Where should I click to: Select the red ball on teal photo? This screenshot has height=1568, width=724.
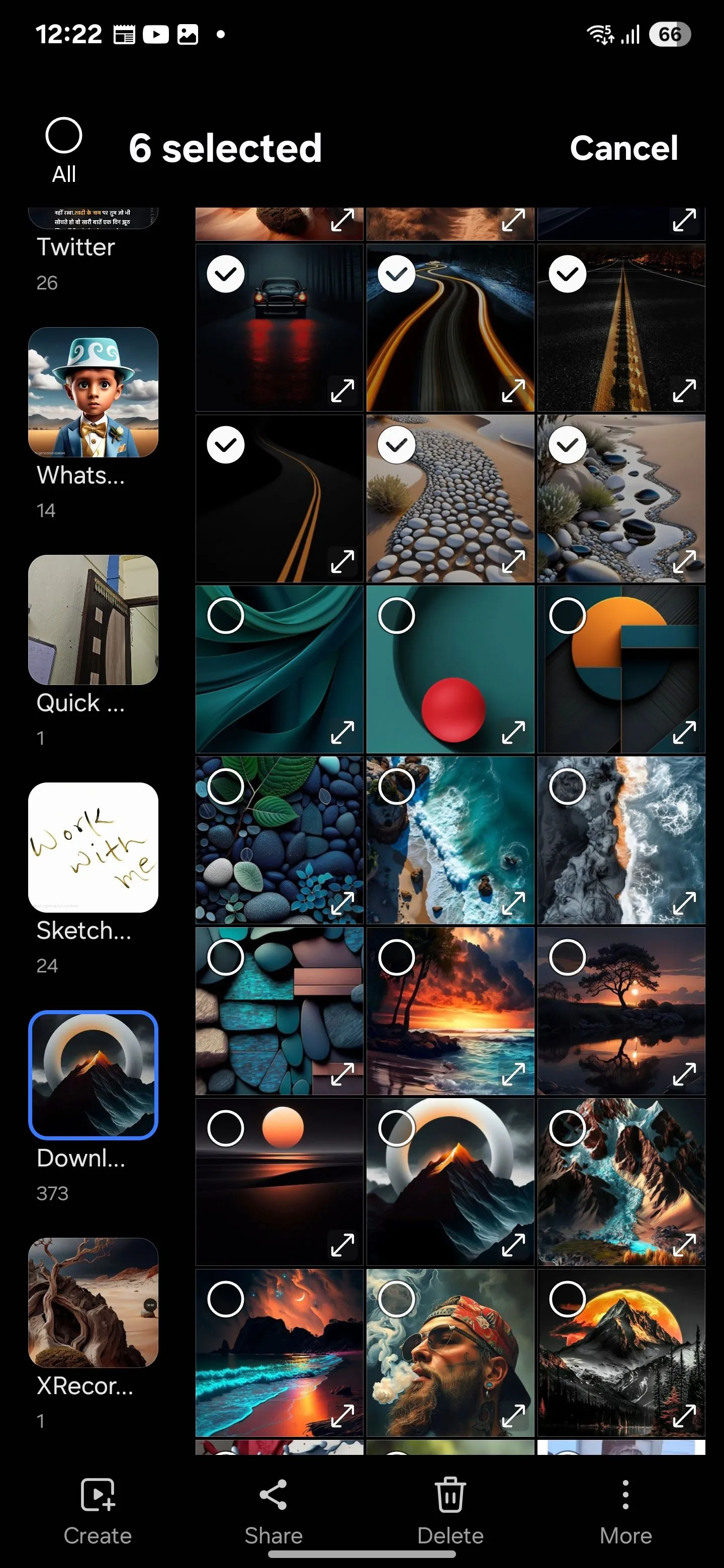396,616
